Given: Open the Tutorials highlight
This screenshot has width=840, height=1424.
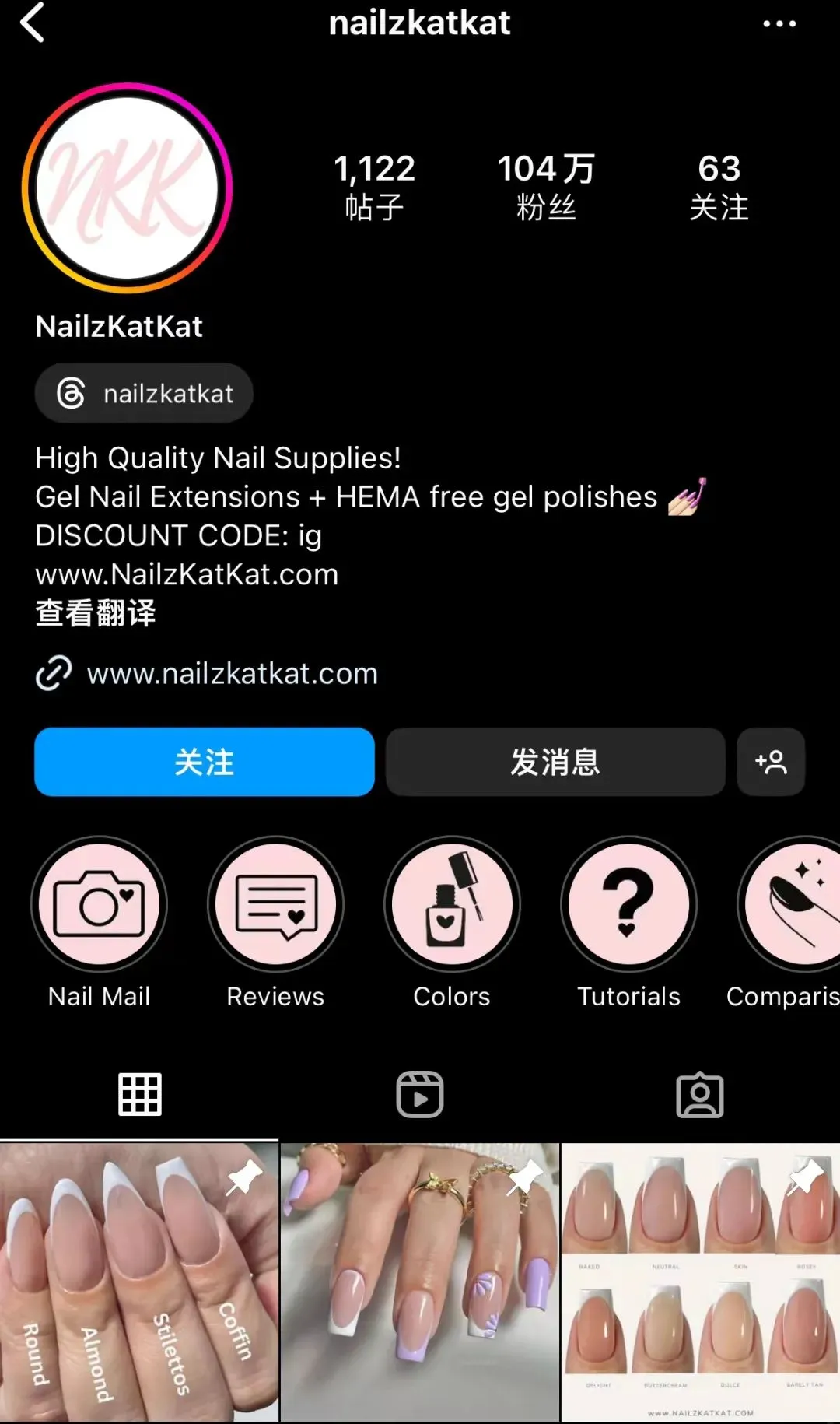Looking at the screenshot, I should coord(628,904).
